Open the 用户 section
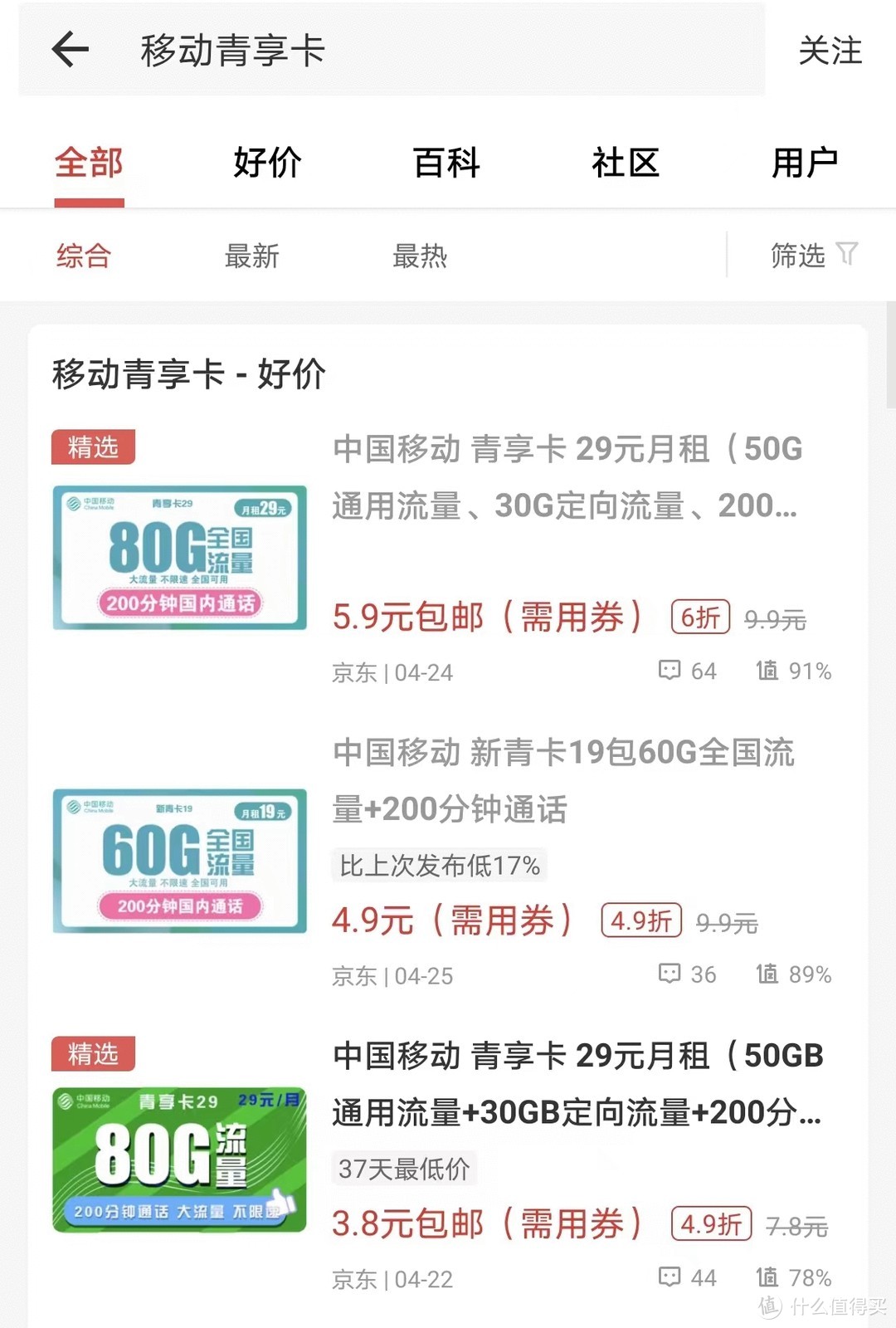This screenshot has height=1328, width=896. (x=806, y=164)
